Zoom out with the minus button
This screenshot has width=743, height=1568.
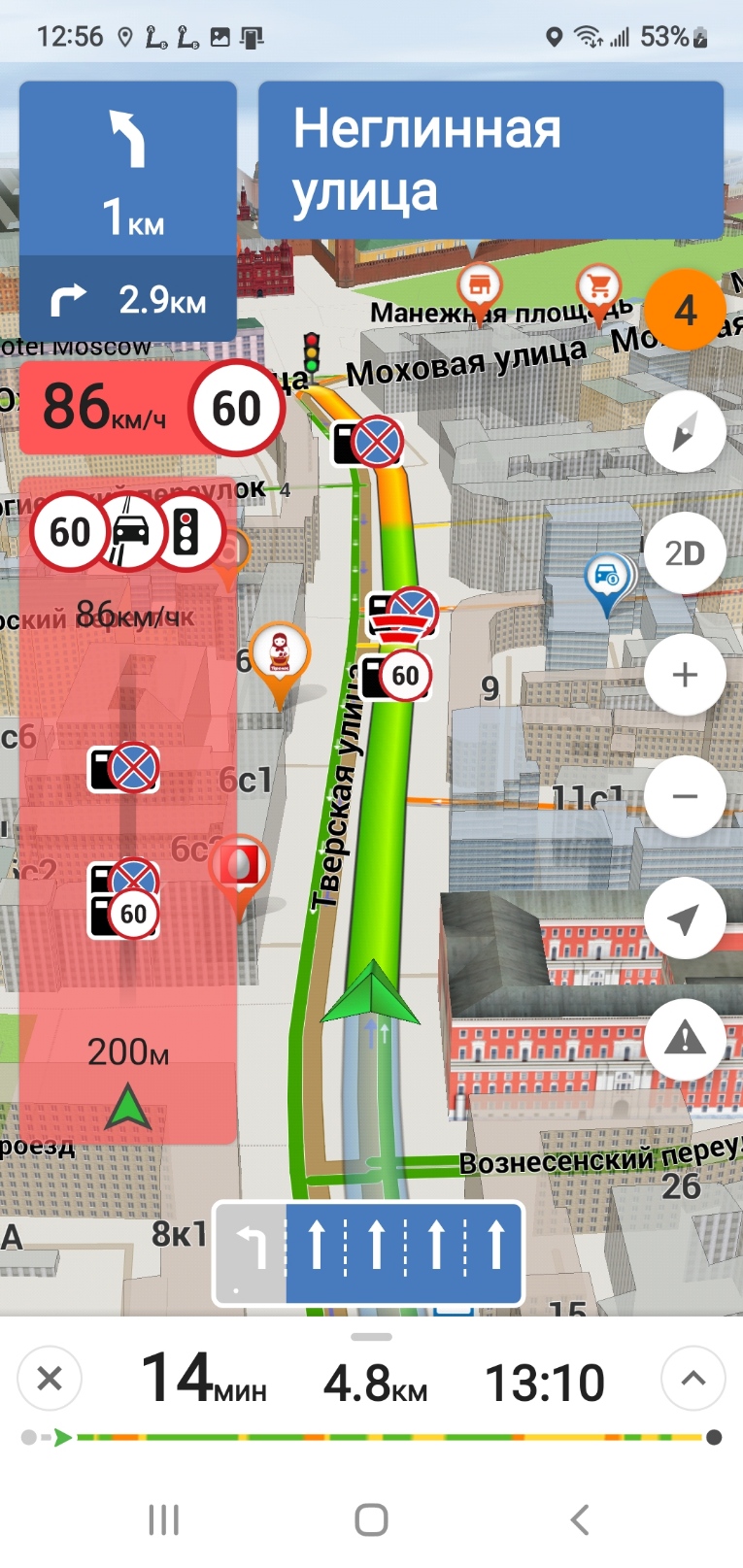[685, 796]
